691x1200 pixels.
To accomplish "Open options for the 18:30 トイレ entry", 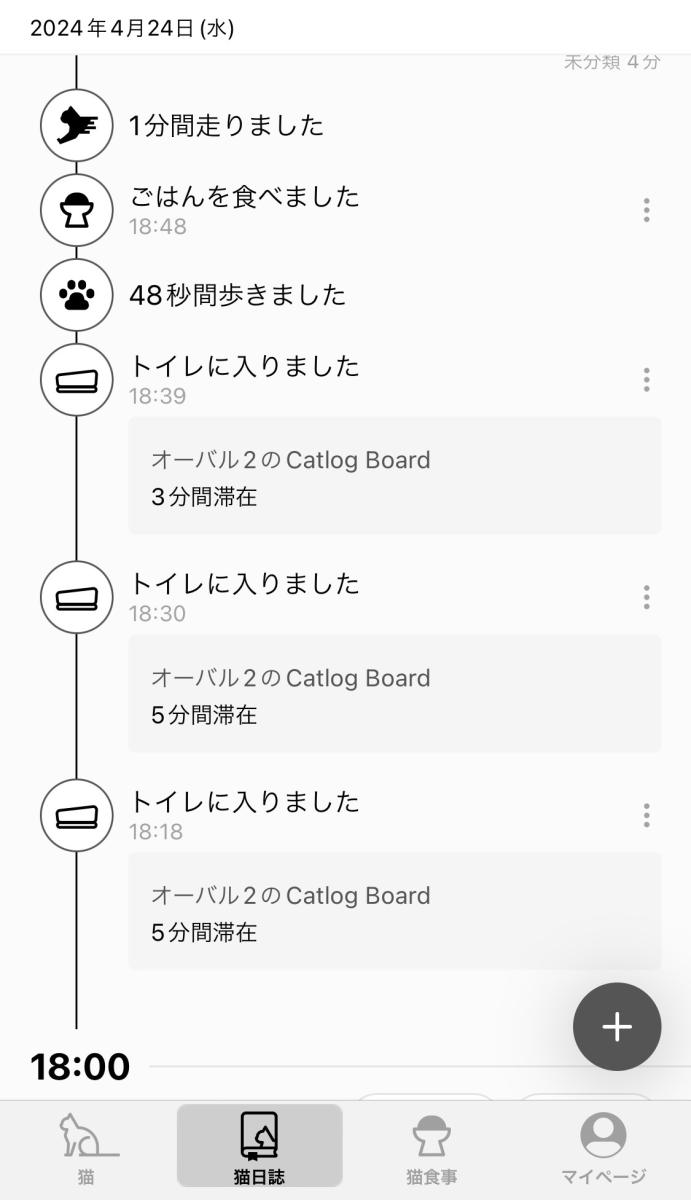I will (647, 597).
